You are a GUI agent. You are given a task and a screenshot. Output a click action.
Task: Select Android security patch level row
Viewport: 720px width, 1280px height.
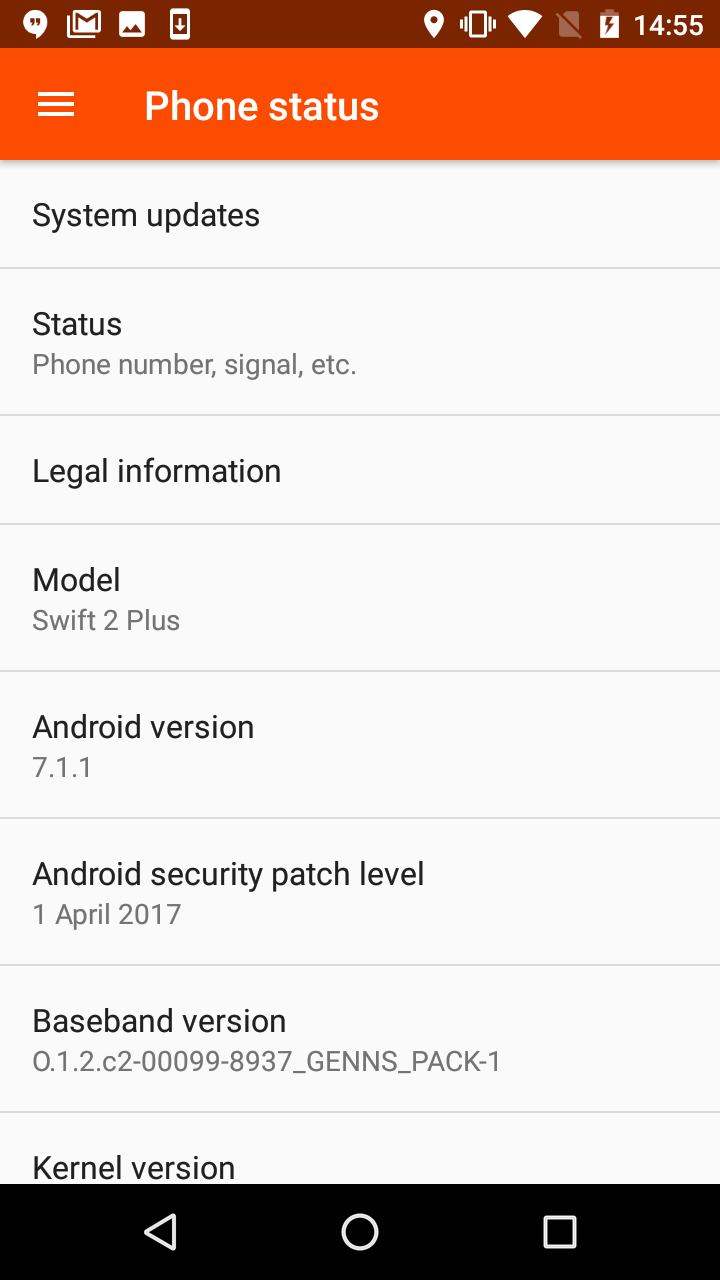tap(360, 892)
